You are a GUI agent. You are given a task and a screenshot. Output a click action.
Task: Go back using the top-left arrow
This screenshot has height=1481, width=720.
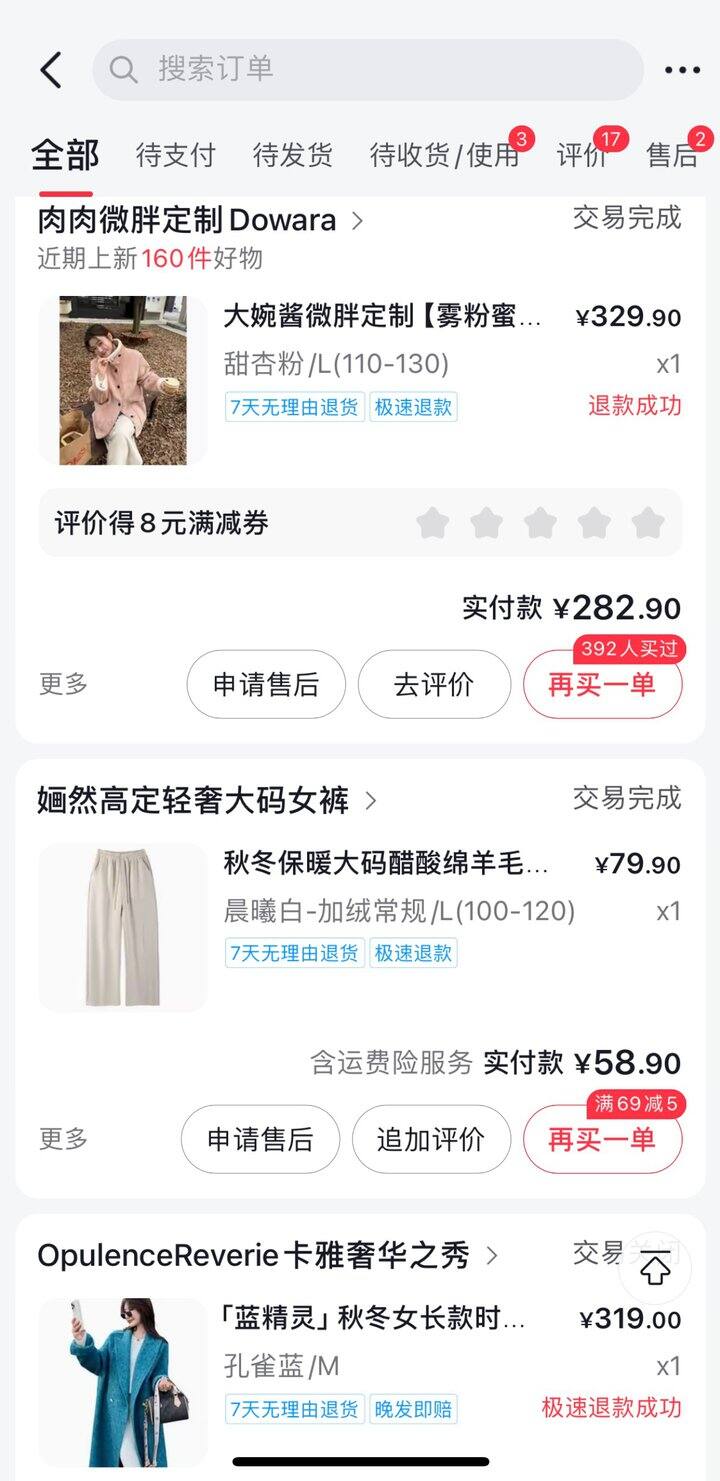tap(51, 70)
